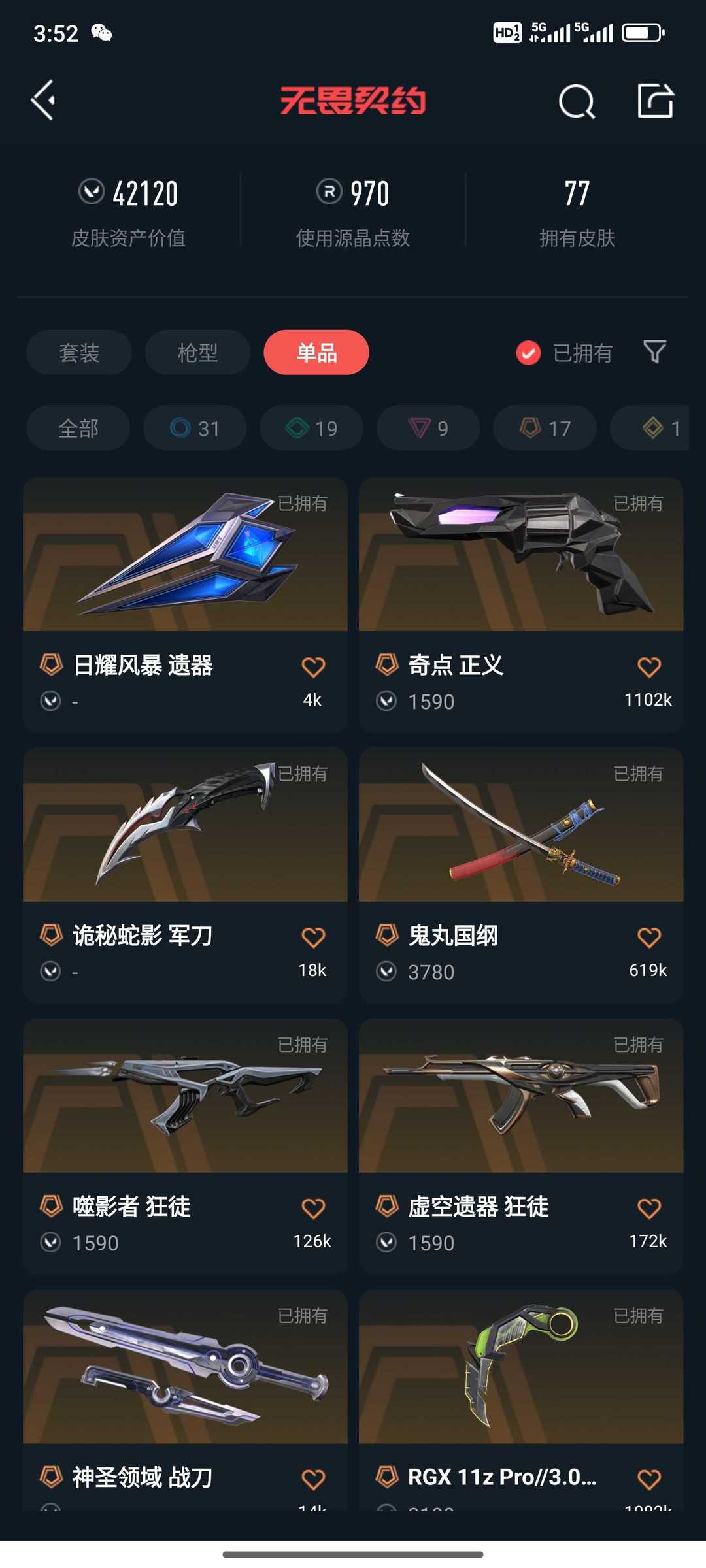Share this skin collection page

(x=656, y=101)
